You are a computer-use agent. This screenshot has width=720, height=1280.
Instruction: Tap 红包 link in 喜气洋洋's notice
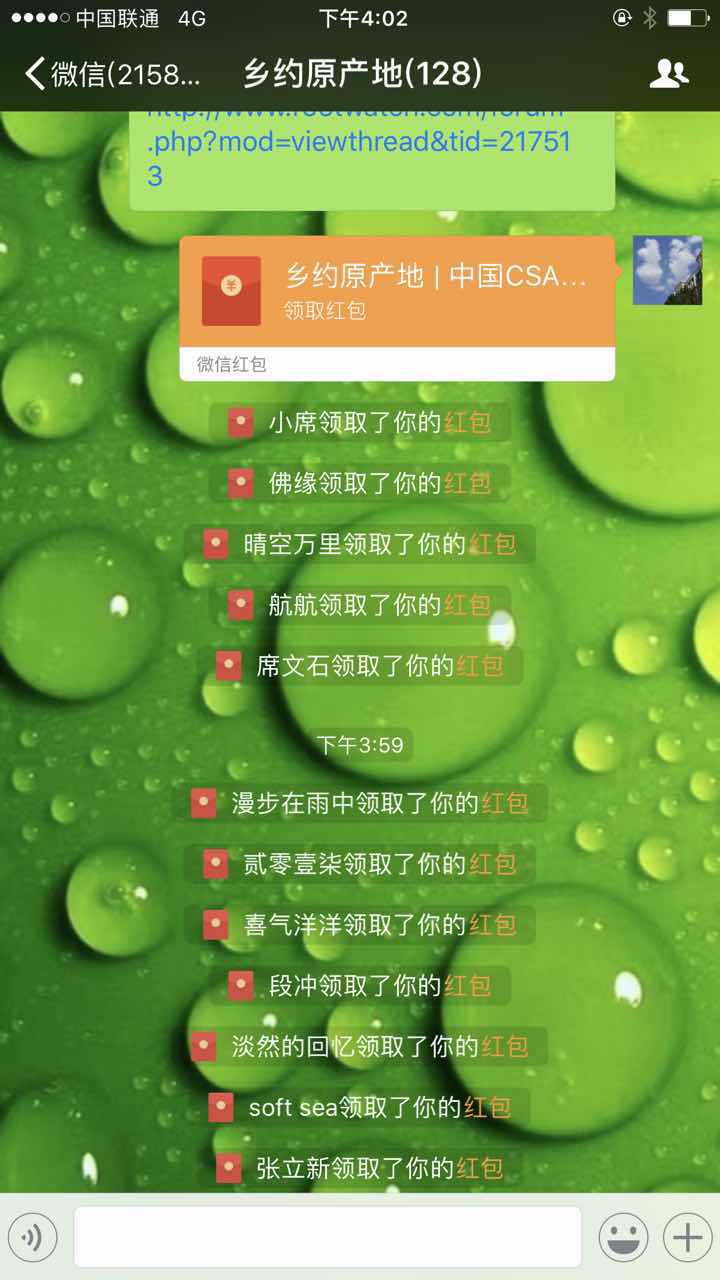tap(492, 925)
